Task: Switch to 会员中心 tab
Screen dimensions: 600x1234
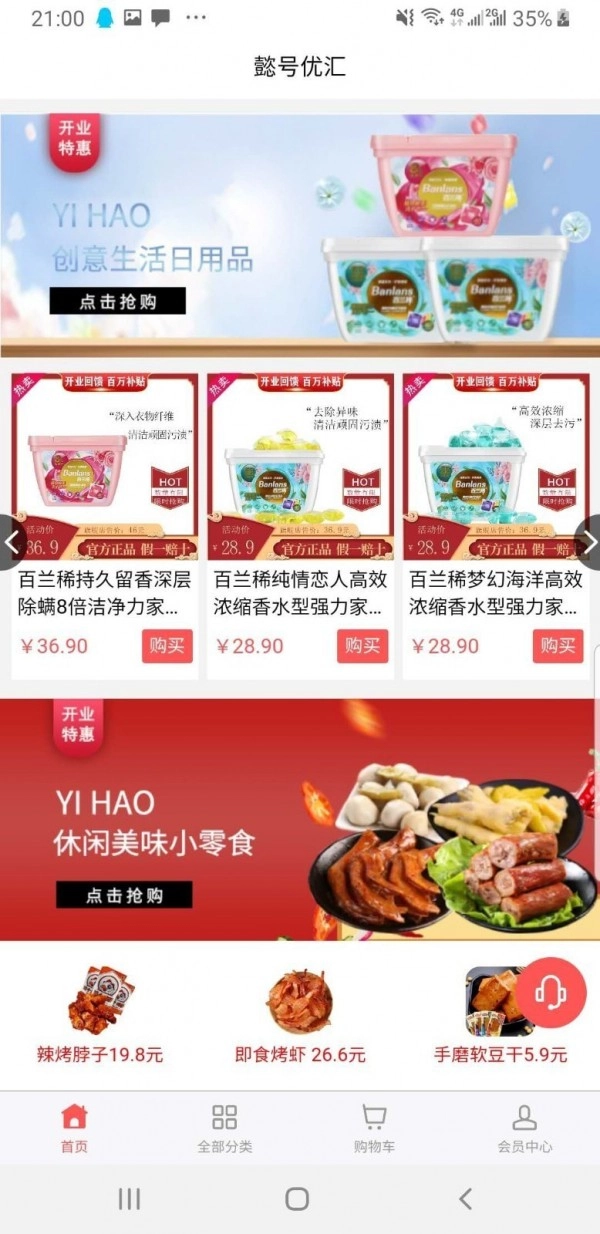Action: tap(524, 1128)
